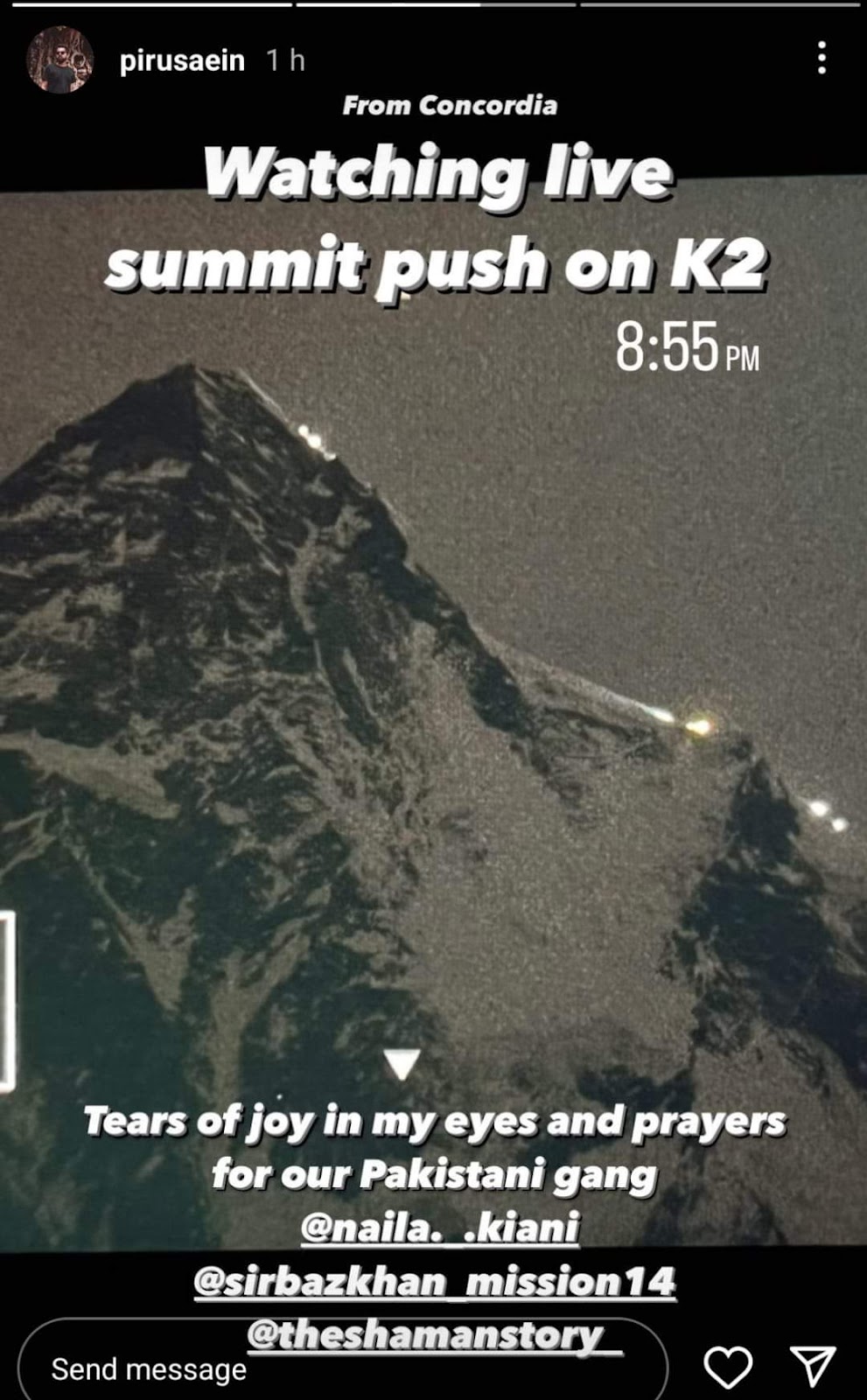Image resolution: width=867 pixels, height=1400 pixels.
Task: Tap the Send message field
Action: pos(149,1369)
